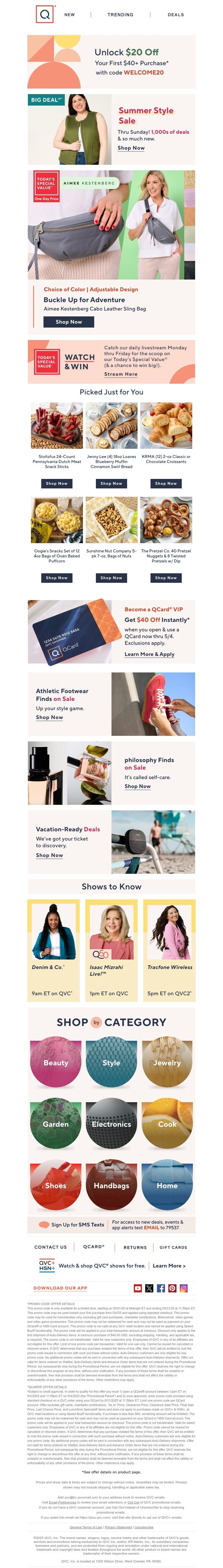The image size is (223, 1568).
Task: Open the Stream Here link
Action: click(120, 374)
